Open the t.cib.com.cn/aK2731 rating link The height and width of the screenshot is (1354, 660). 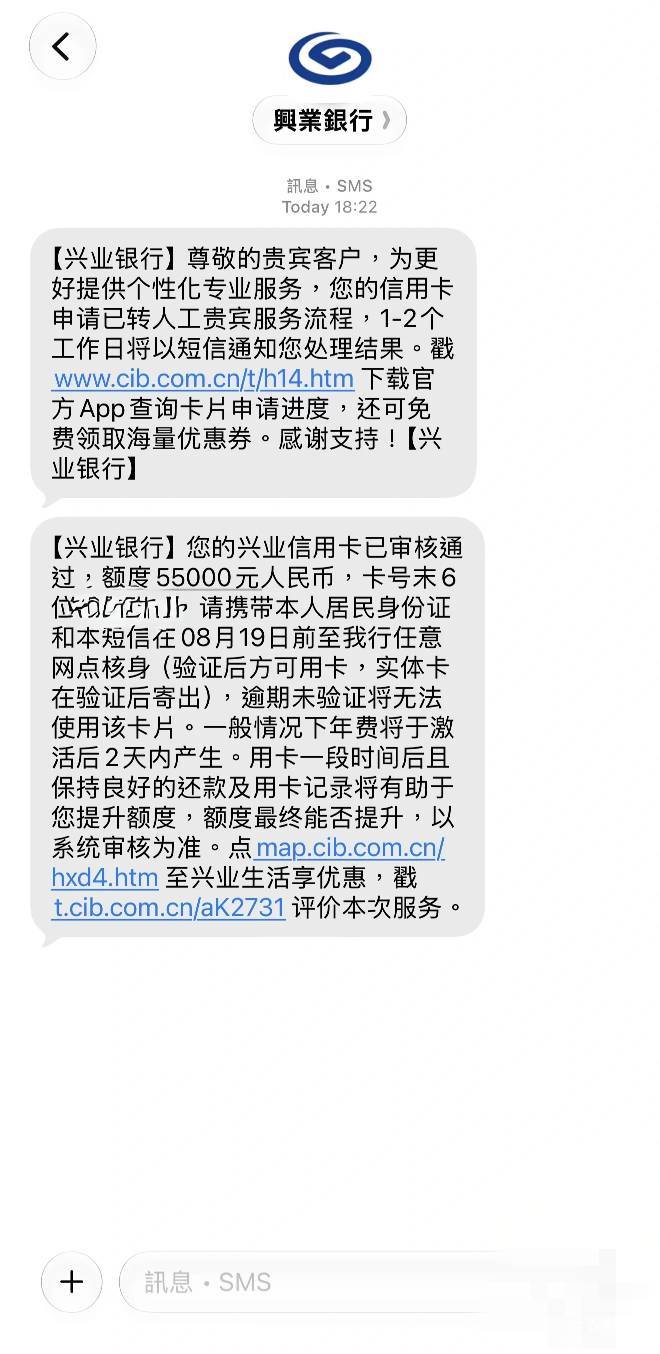[x=168, y=907]
